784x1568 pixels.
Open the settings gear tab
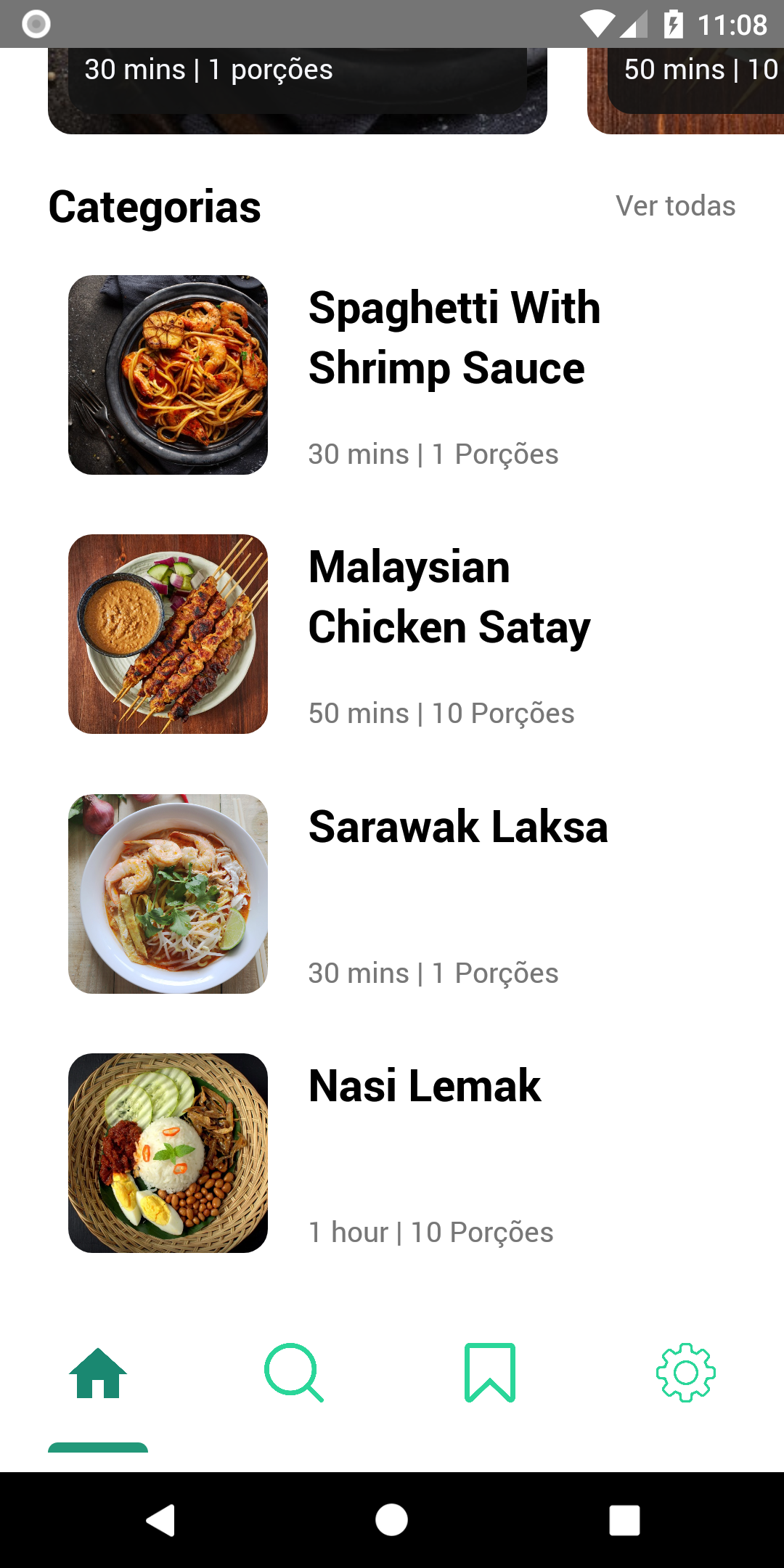[686, 1373]
